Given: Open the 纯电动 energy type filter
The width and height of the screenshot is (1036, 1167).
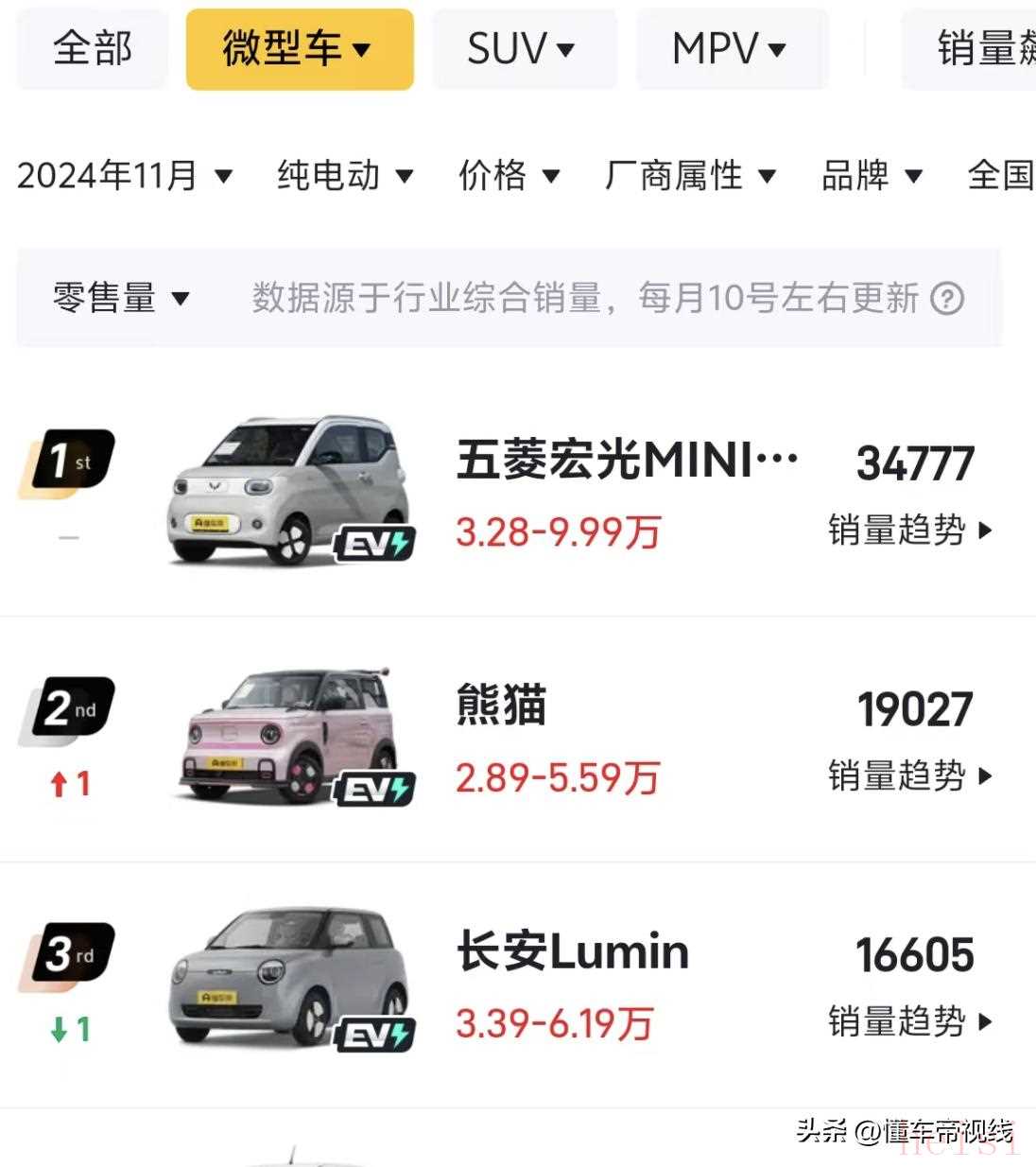Looking at the screenshot, I should coord(345,176).
